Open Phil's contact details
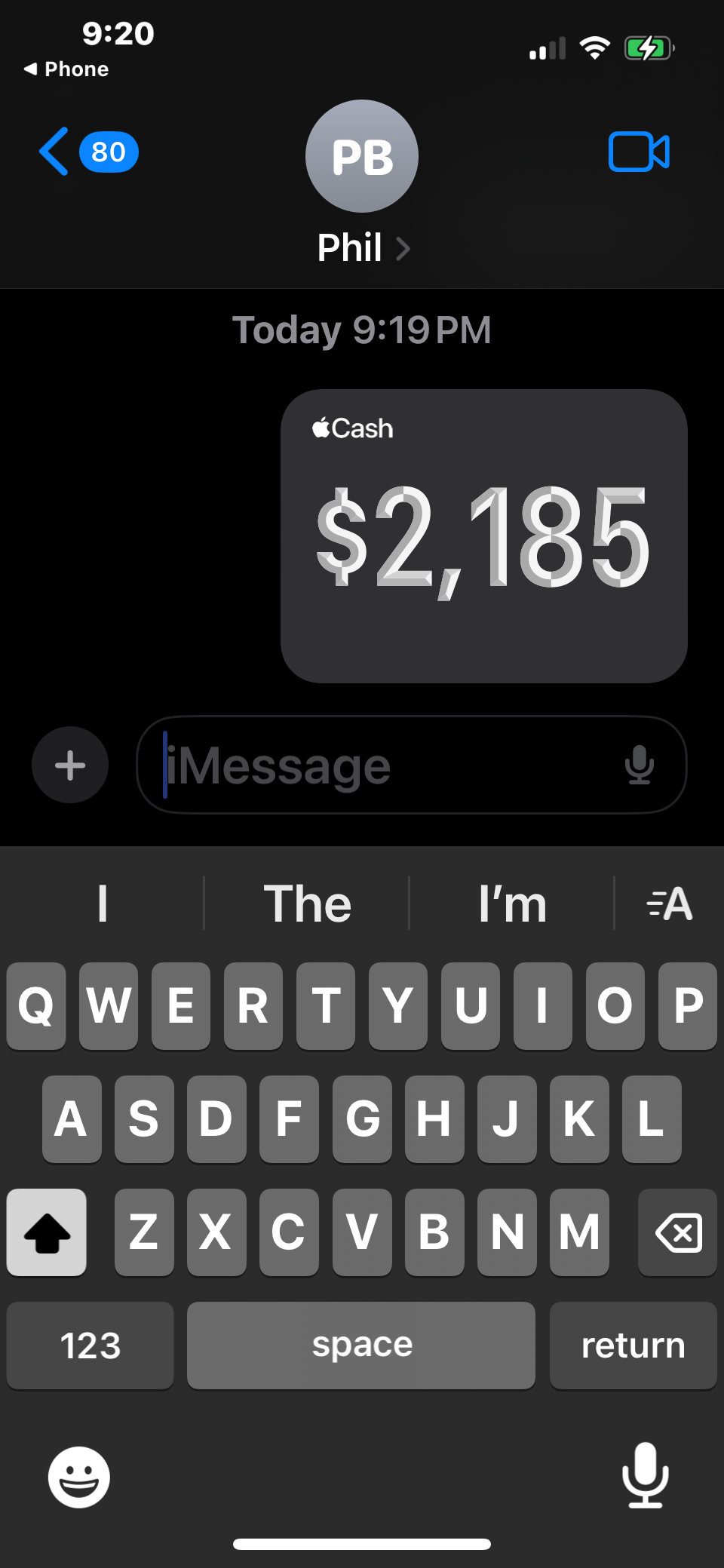Viewport: 724px width, 1568px height. point(362,247)
